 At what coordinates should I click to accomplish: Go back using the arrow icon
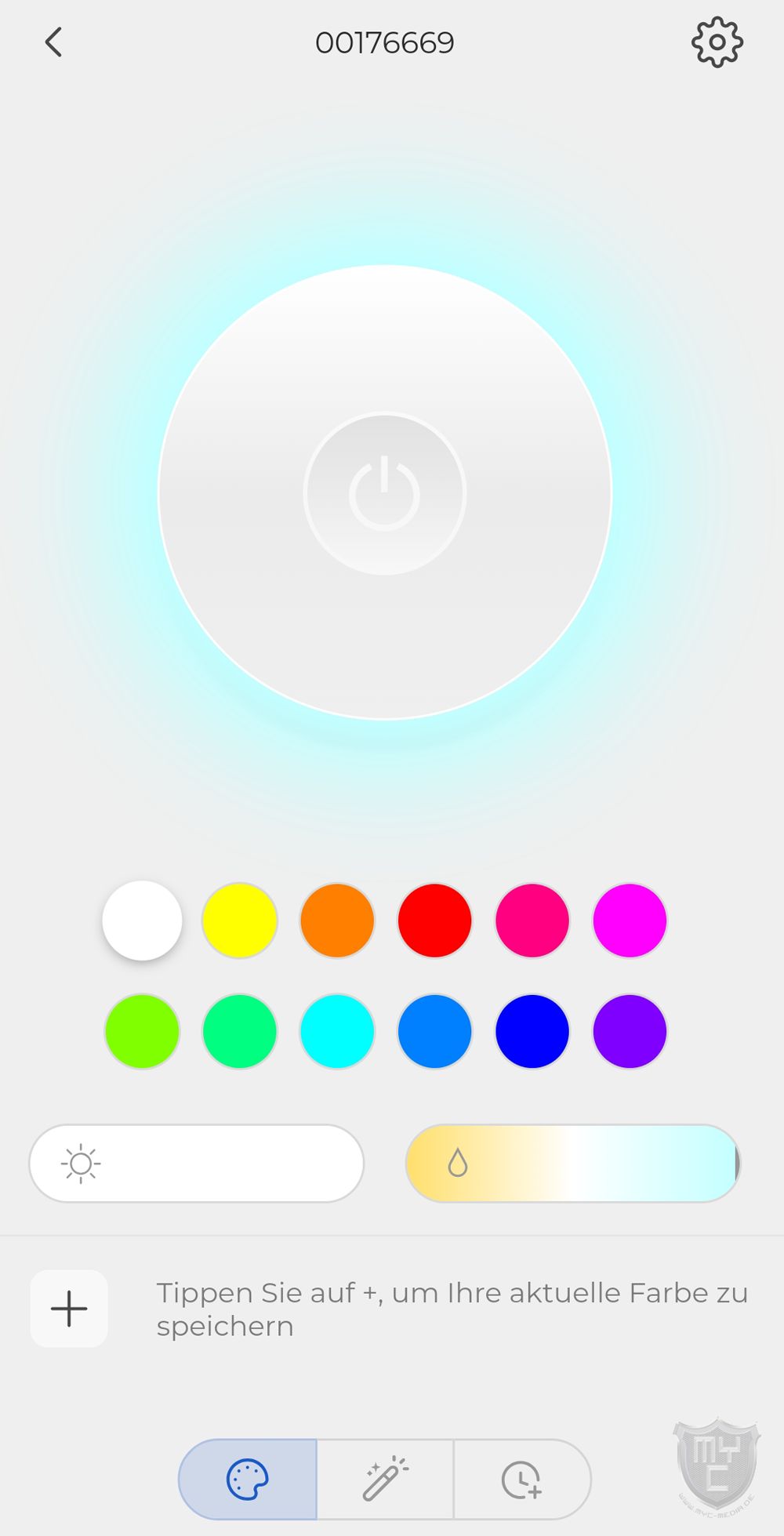click(x=53, y=42)
